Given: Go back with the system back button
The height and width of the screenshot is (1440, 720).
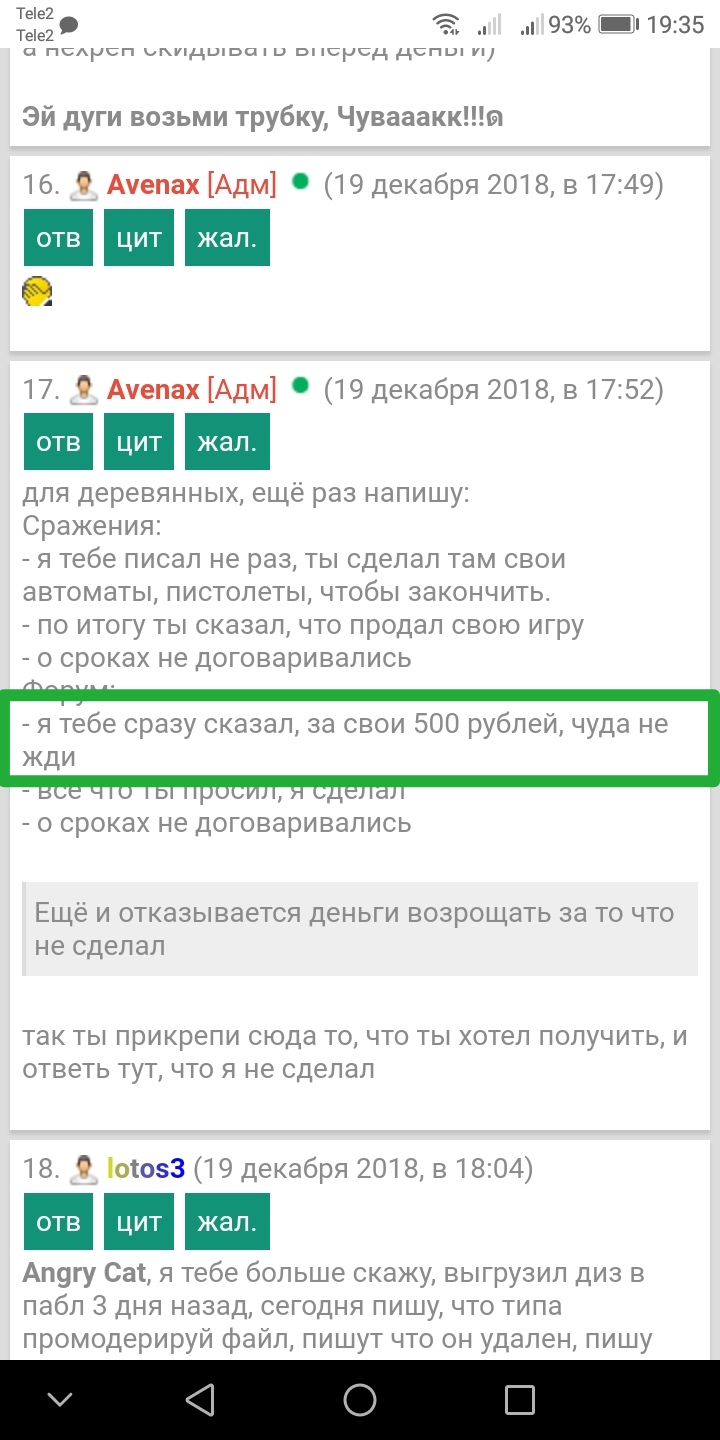Looking at the screenshot, I should [x=200, y=1398].
